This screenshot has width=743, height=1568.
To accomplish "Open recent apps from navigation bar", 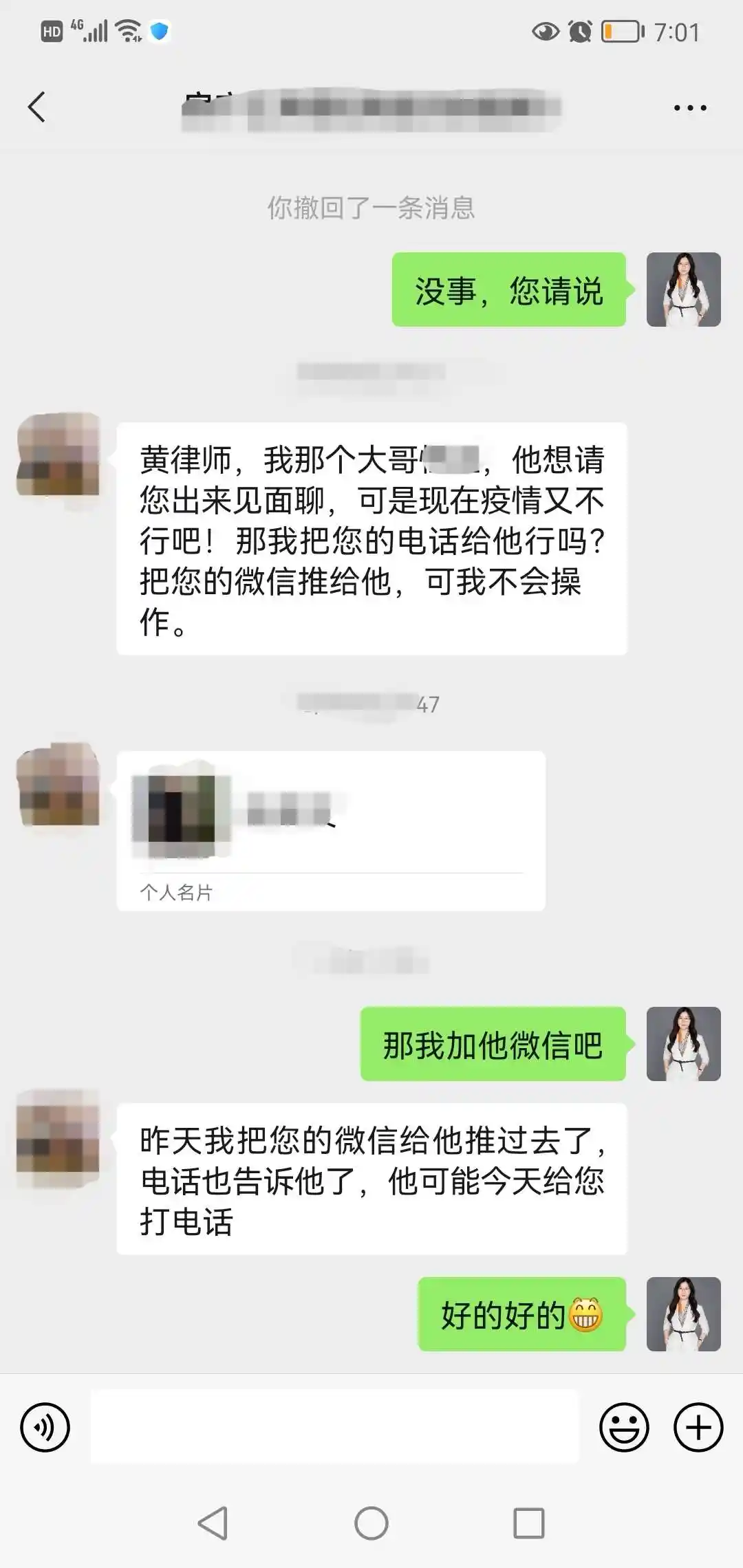I will 528,1523.
